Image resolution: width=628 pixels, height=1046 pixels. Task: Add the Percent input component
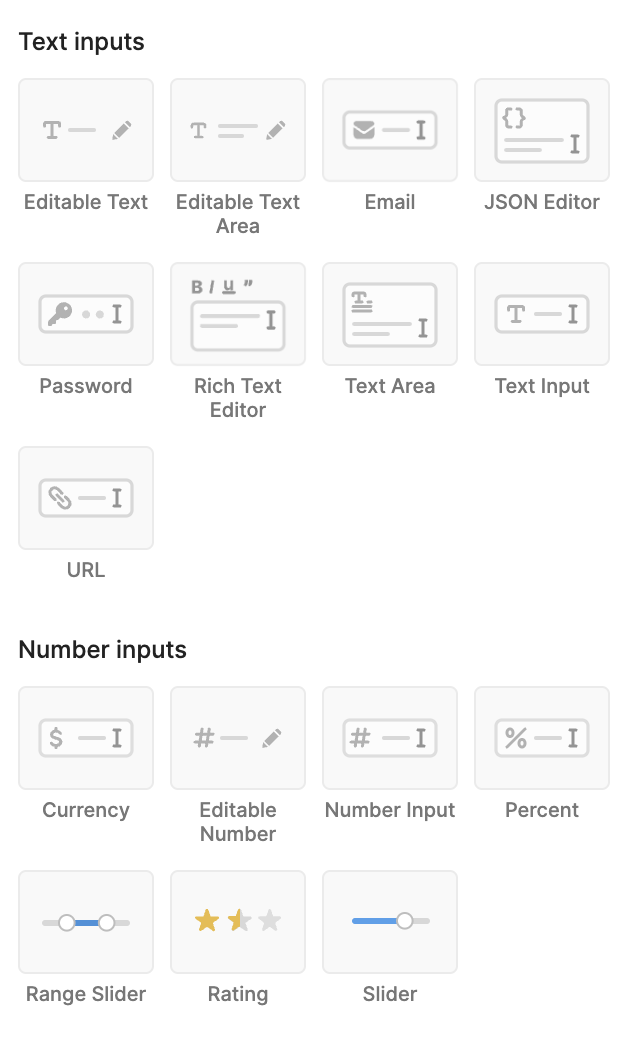[542, 738]
